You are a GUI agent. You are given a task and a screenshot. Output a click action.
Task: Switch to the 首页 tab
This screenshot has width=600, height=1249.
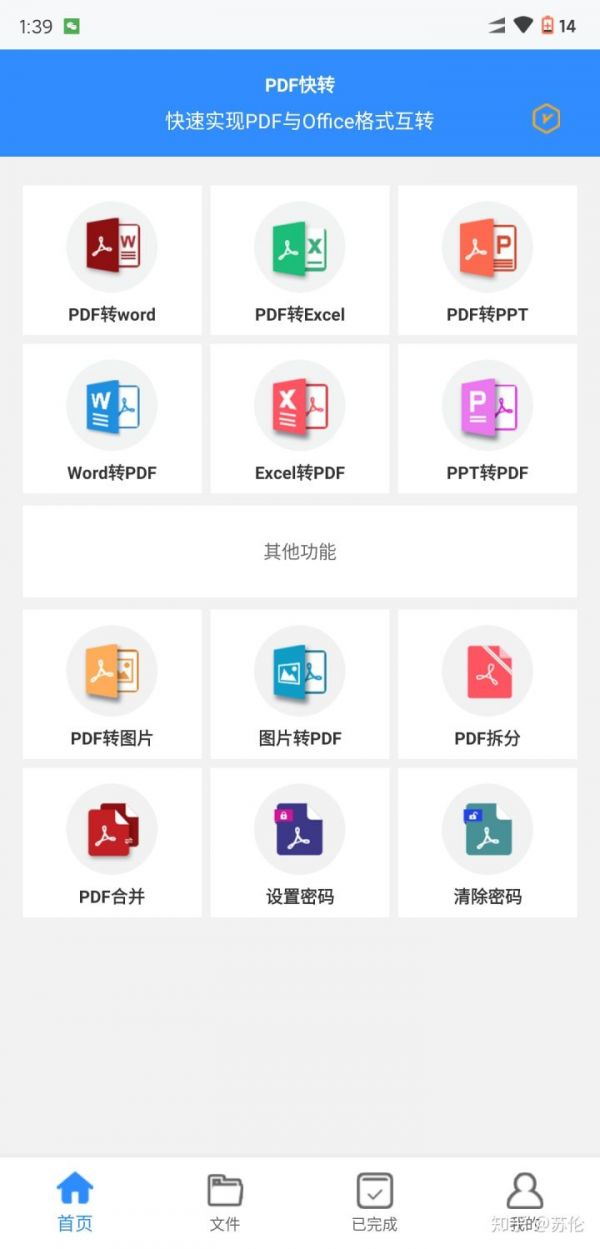click(75, 1203)
